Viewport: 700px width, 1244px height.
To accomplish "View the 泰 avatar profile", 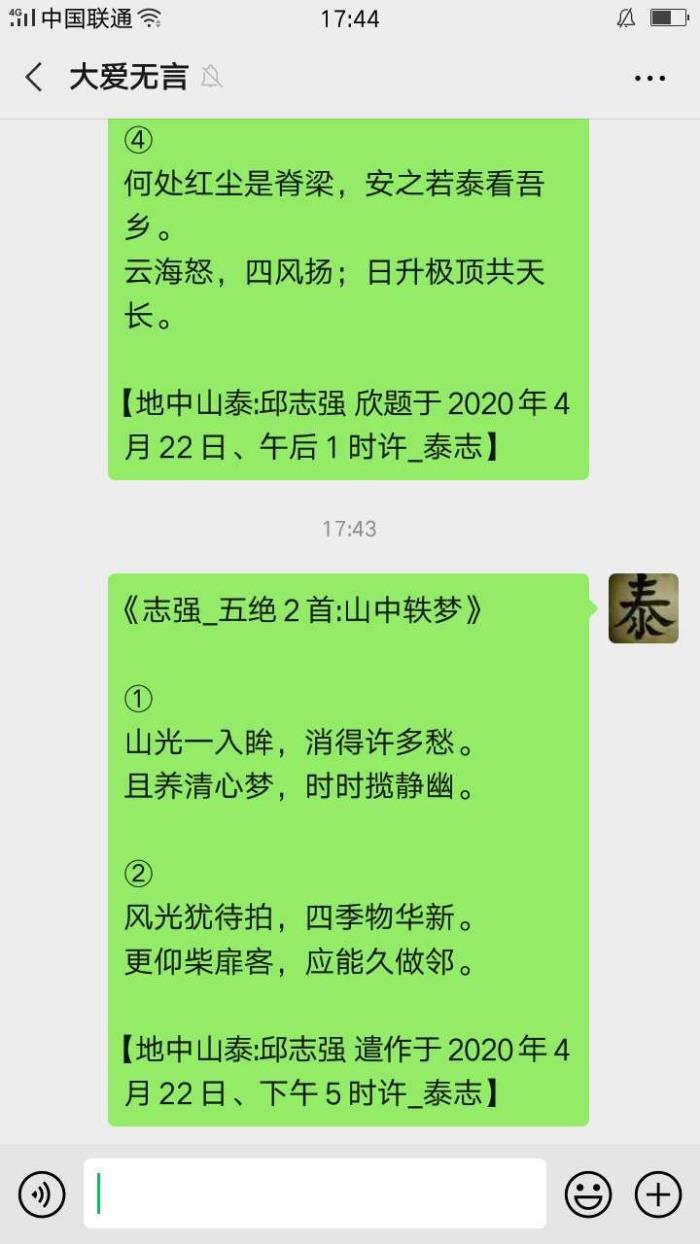I will 643,608.
